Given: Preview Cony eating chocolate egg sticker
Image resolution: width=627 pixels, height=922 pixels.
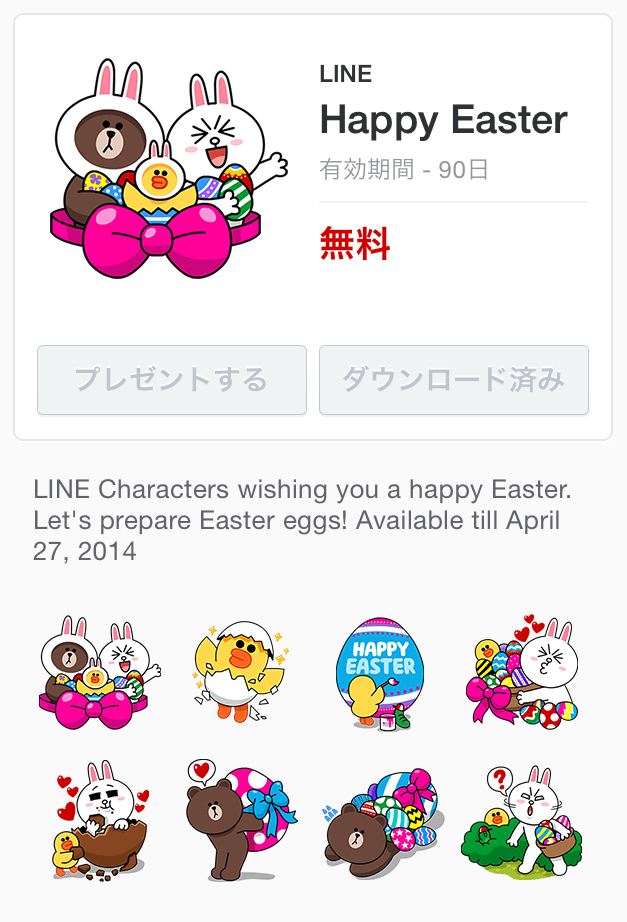Looking at the screenshot, I should [99, 820].
